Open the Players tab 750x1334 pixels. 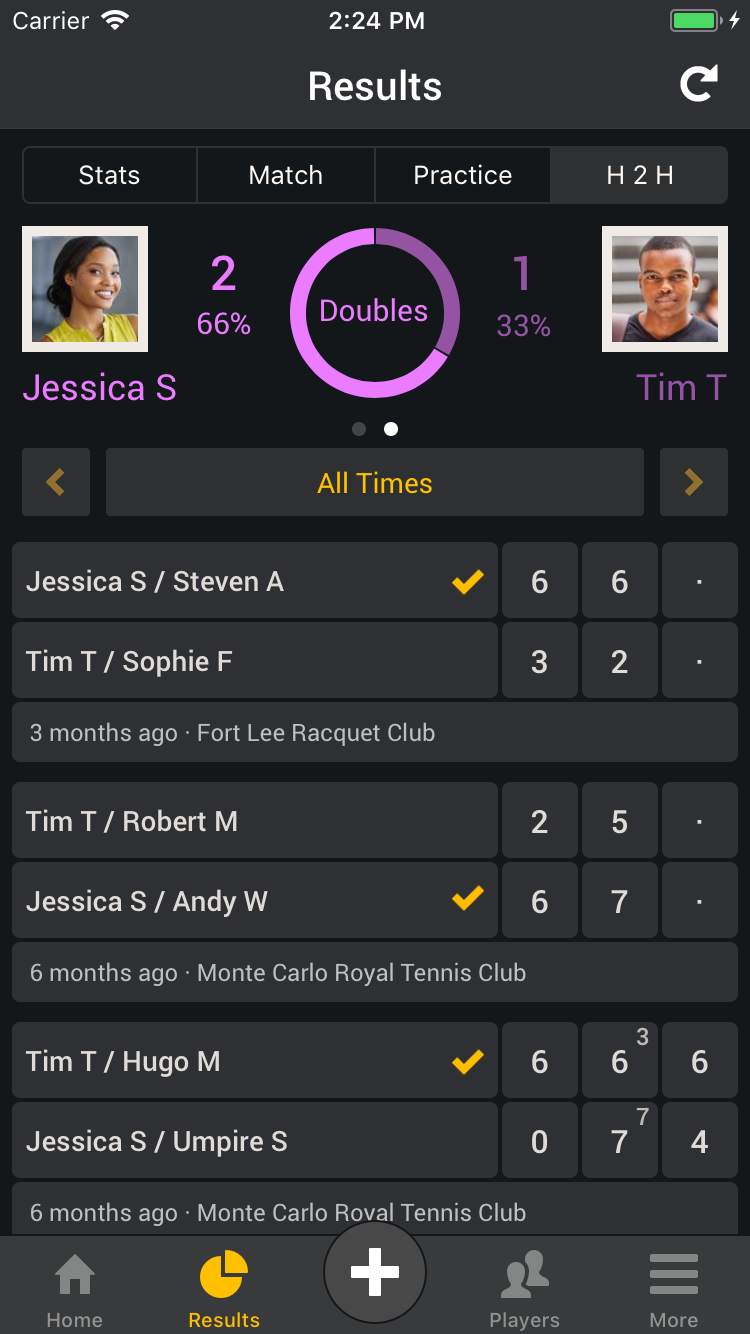(524, 1290)
